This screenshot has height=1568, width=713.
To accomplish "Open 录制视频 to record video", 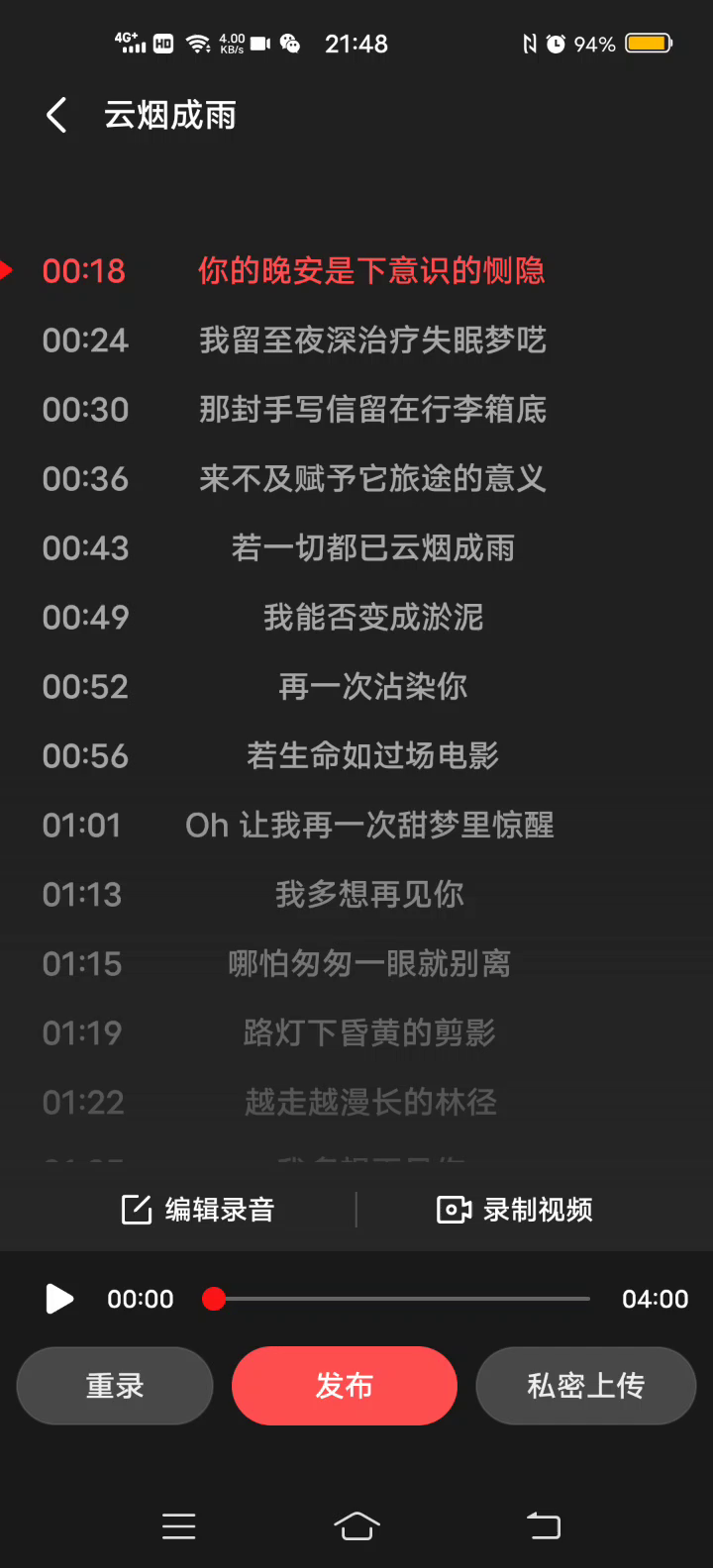I will pyautogui.click(x=515, y=1210).
